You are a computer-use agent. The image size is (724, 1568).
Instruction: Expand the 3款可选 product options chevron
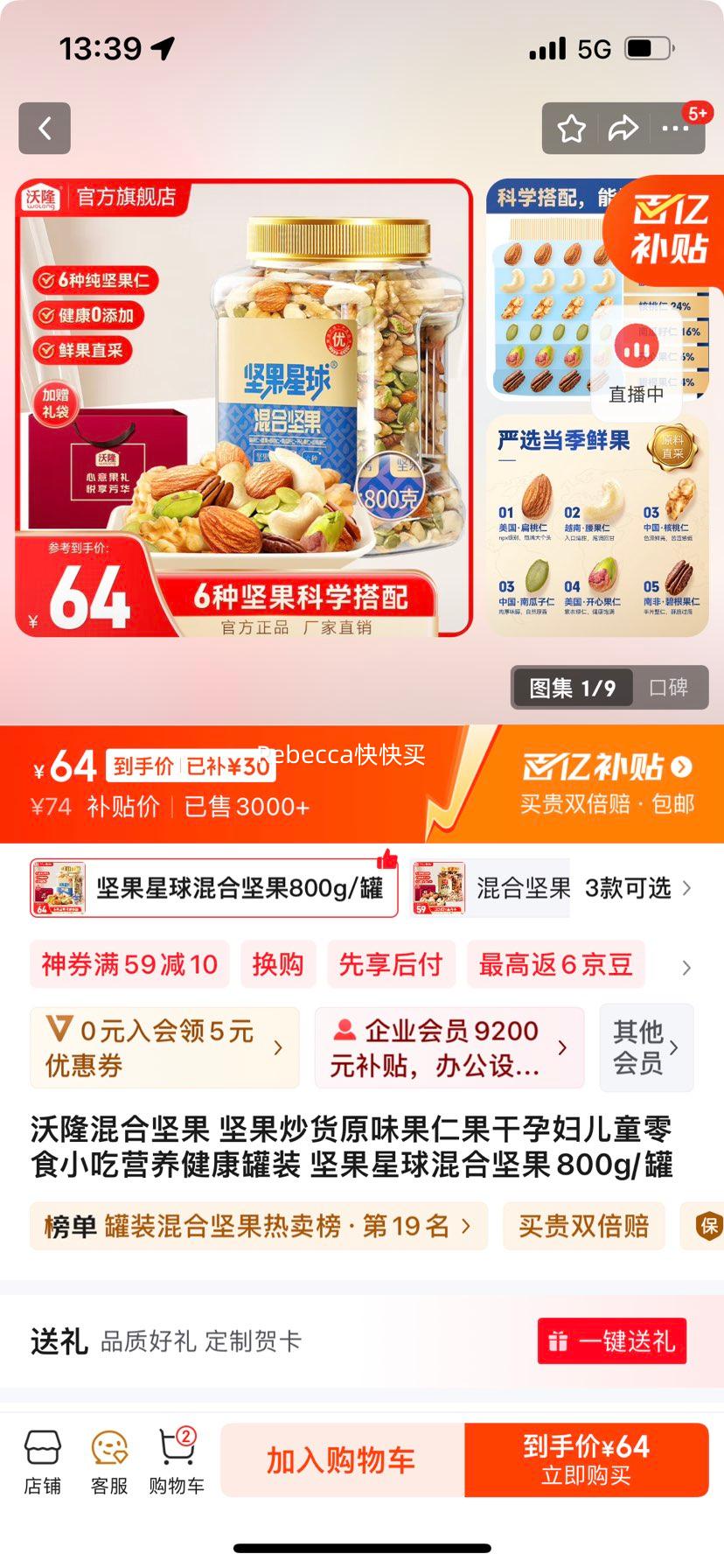(x=687, y=887)
